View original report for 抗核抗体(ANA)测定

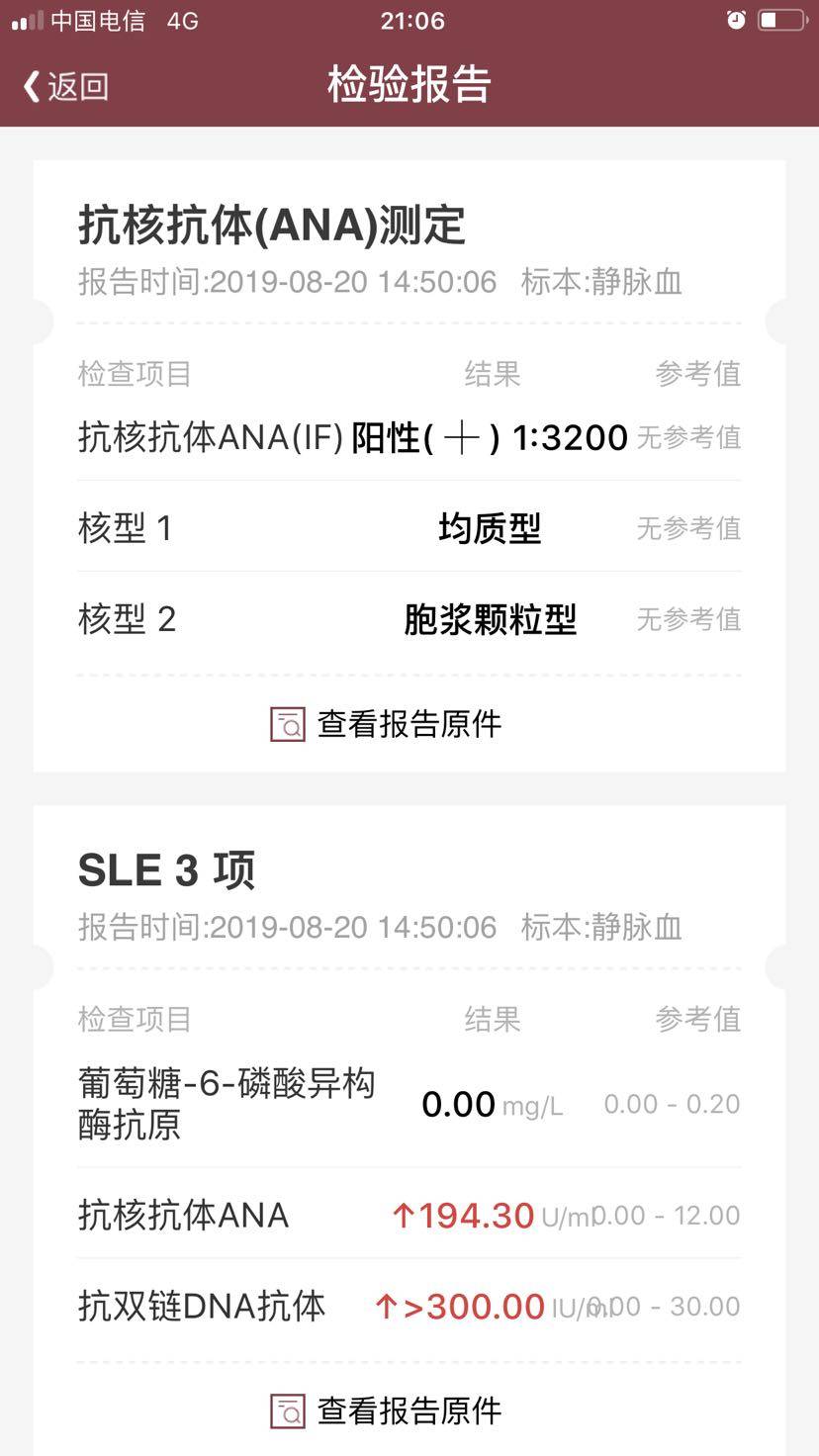point(387,724)
